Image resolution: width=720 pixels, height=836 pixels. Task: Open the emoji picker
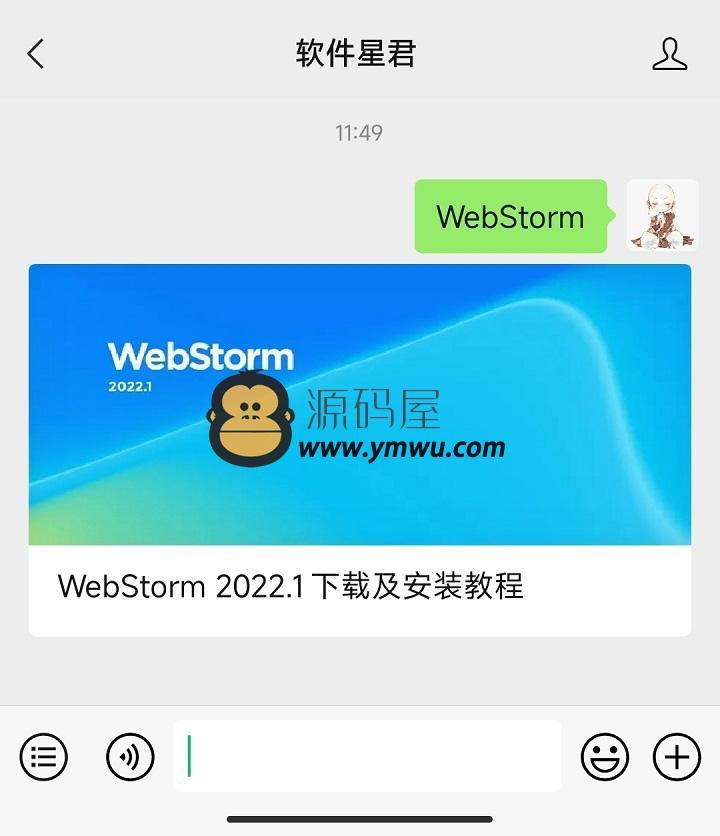(x=605, y=757)
